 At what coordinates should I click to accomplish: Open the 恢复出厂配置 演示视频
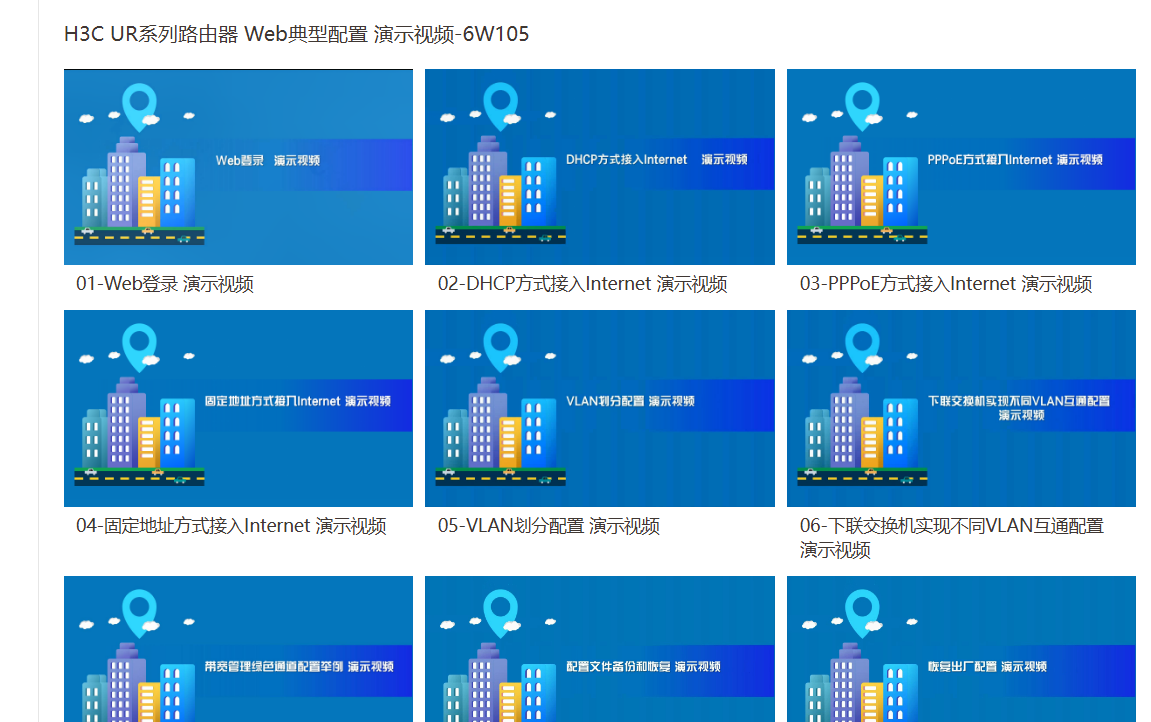pyautogui.click(x=961, y=650)
